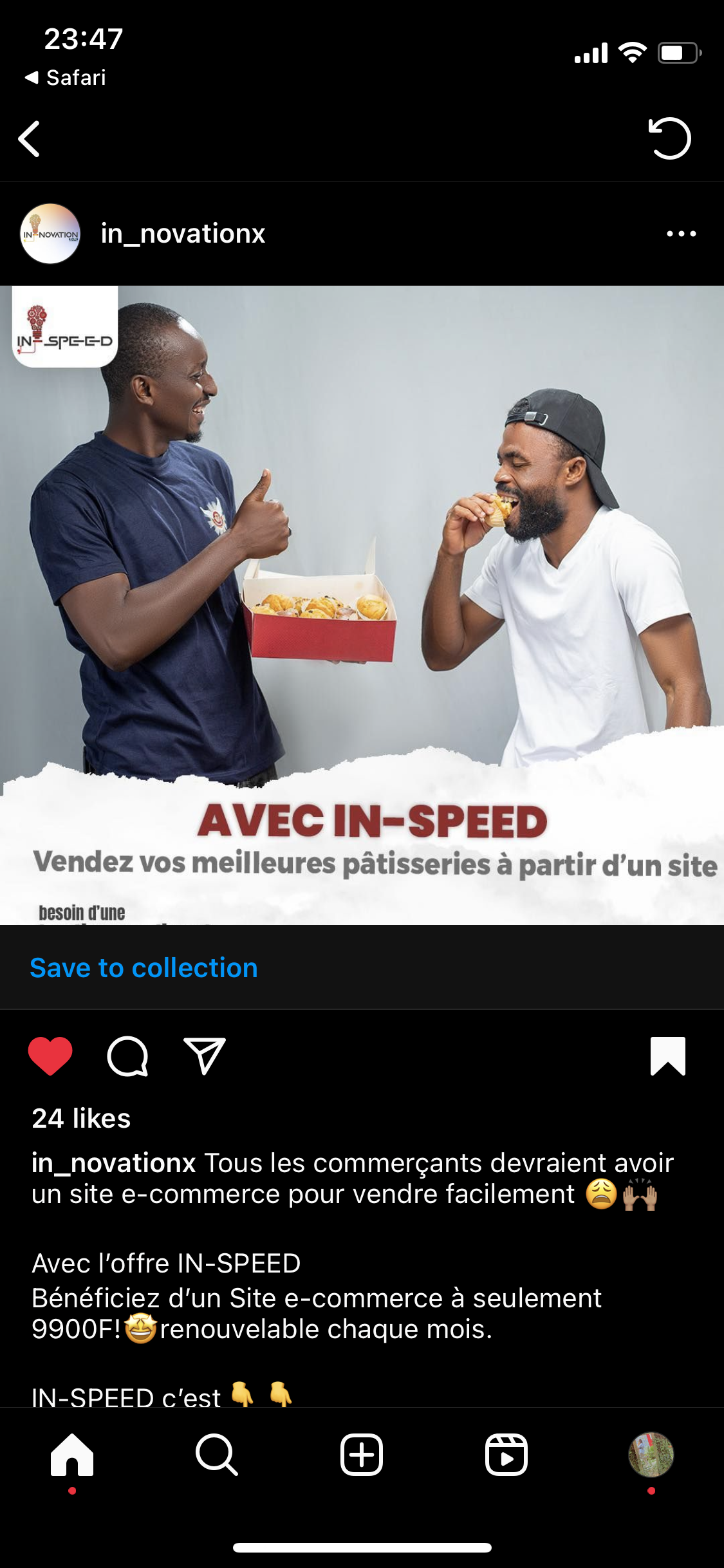Remove the bookmark from this post

pos(668,1056)
